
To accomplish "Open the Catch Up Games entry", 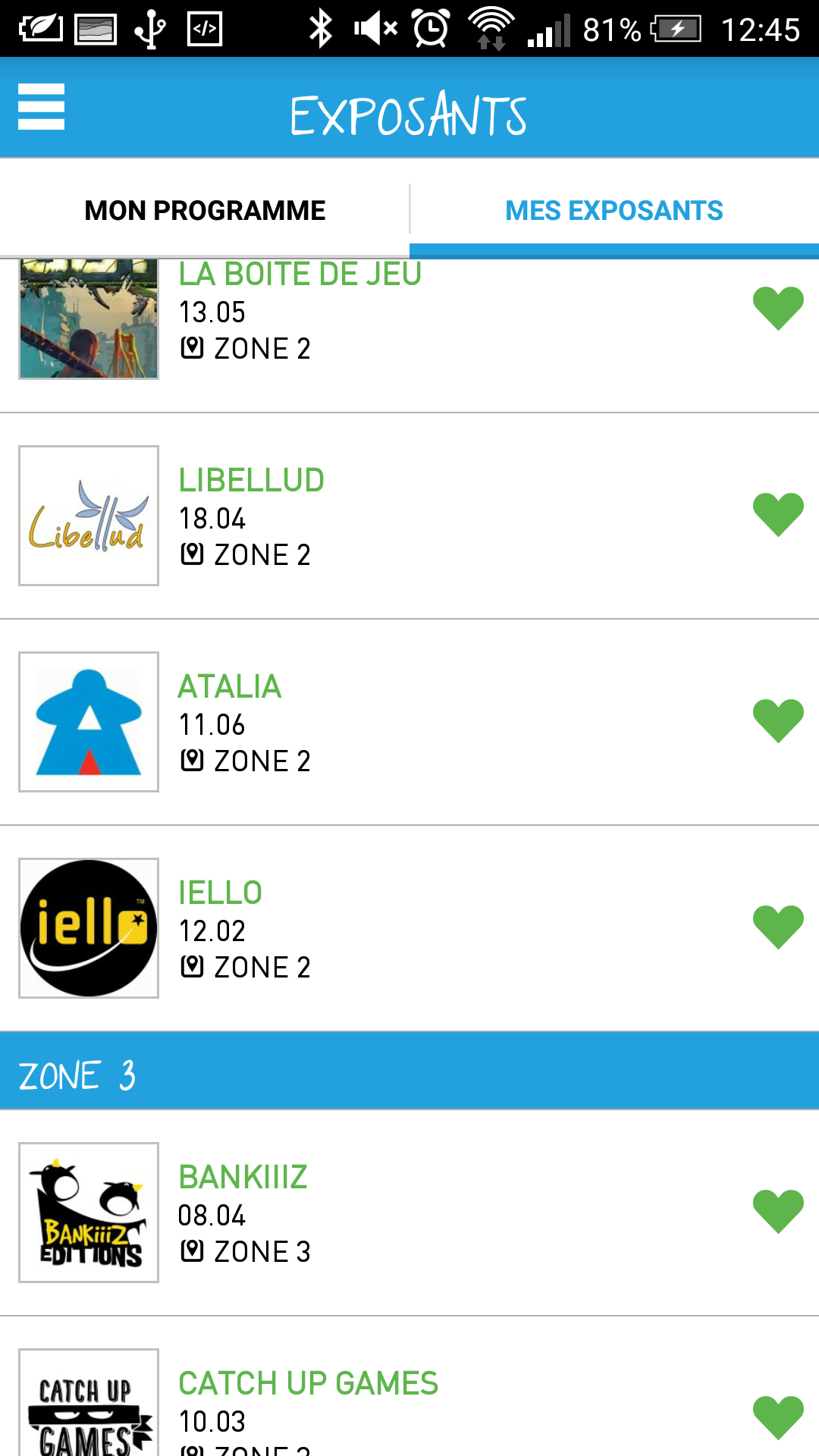I will 409,1387.
